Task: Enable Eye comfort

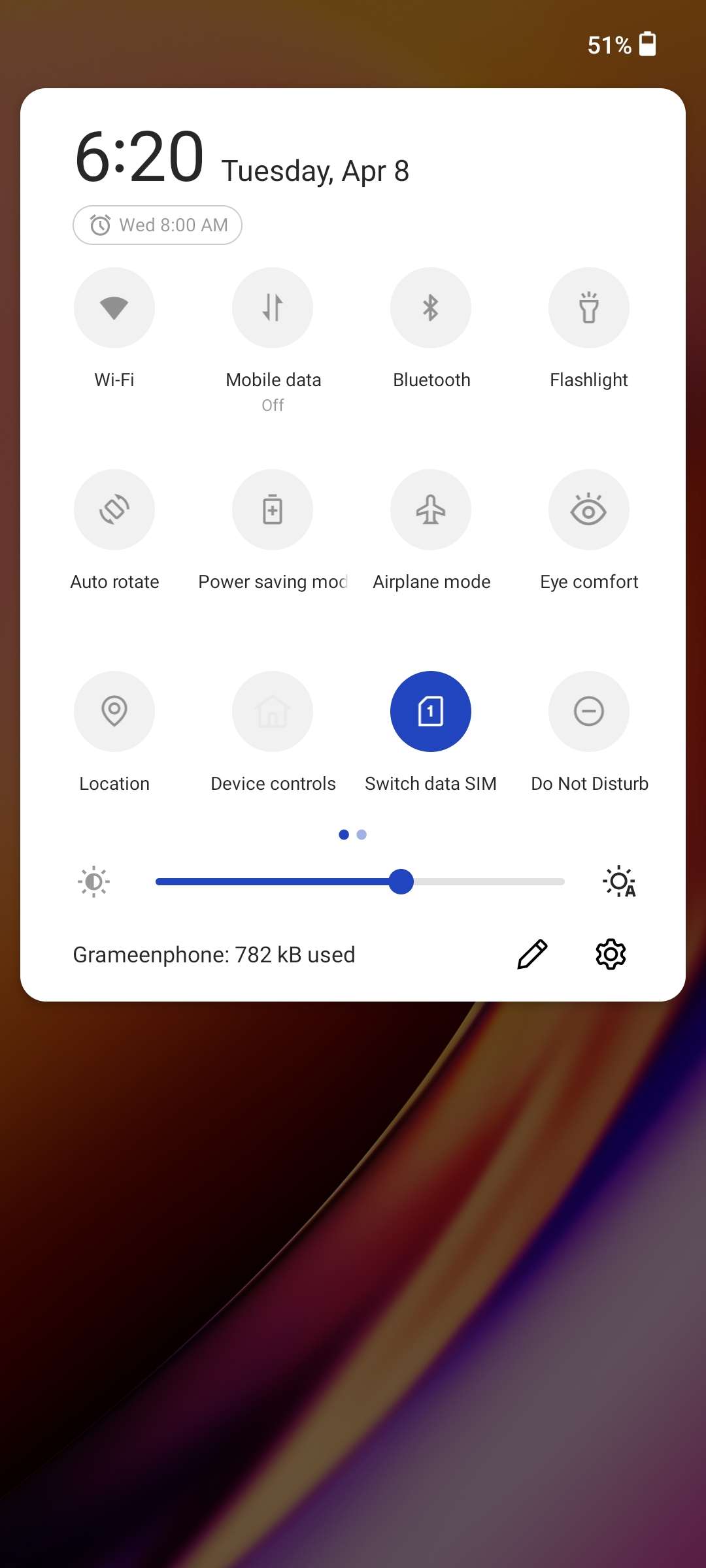Action: [x=589, y=510]
